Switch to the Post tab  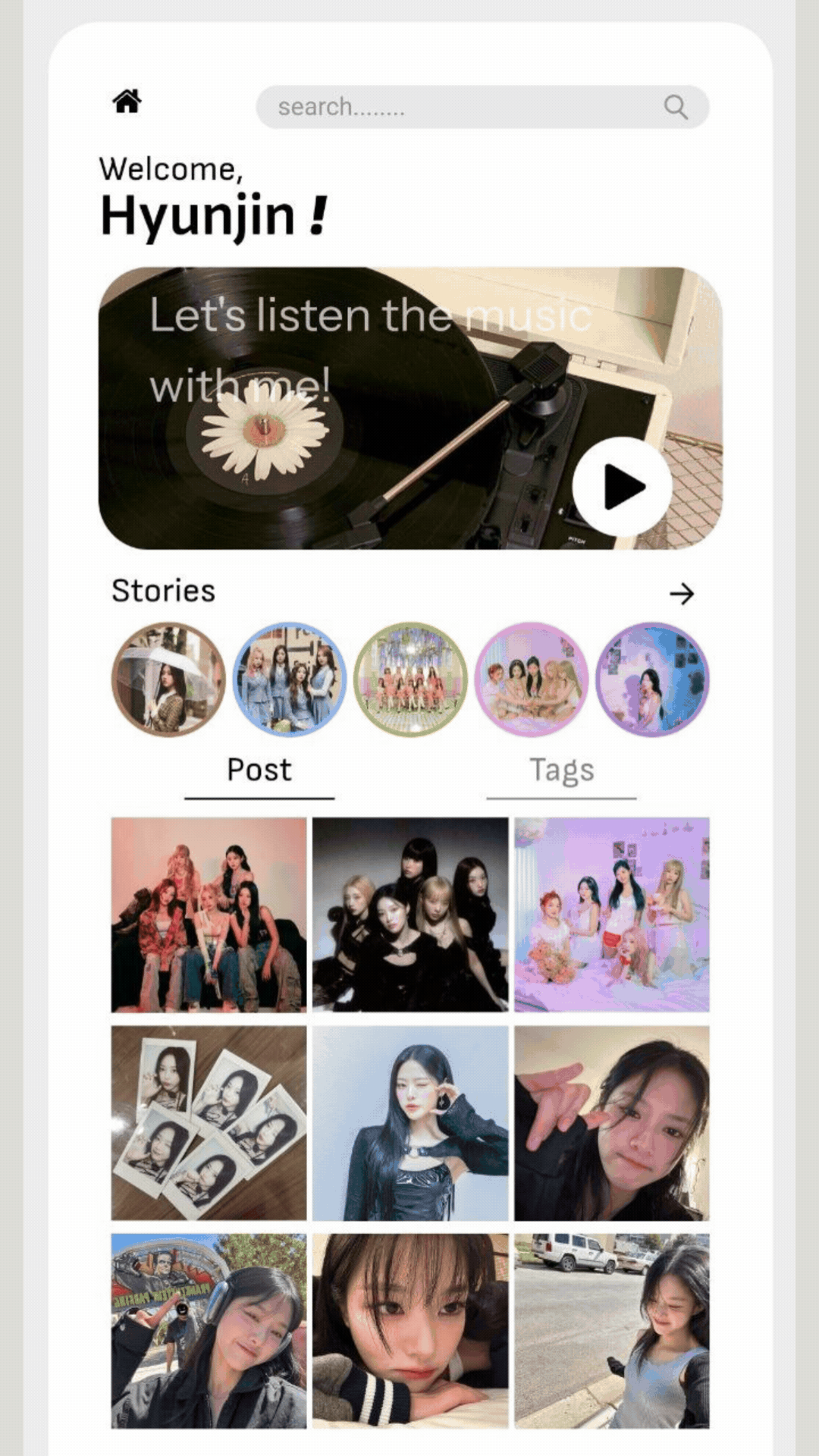(259, 770)
